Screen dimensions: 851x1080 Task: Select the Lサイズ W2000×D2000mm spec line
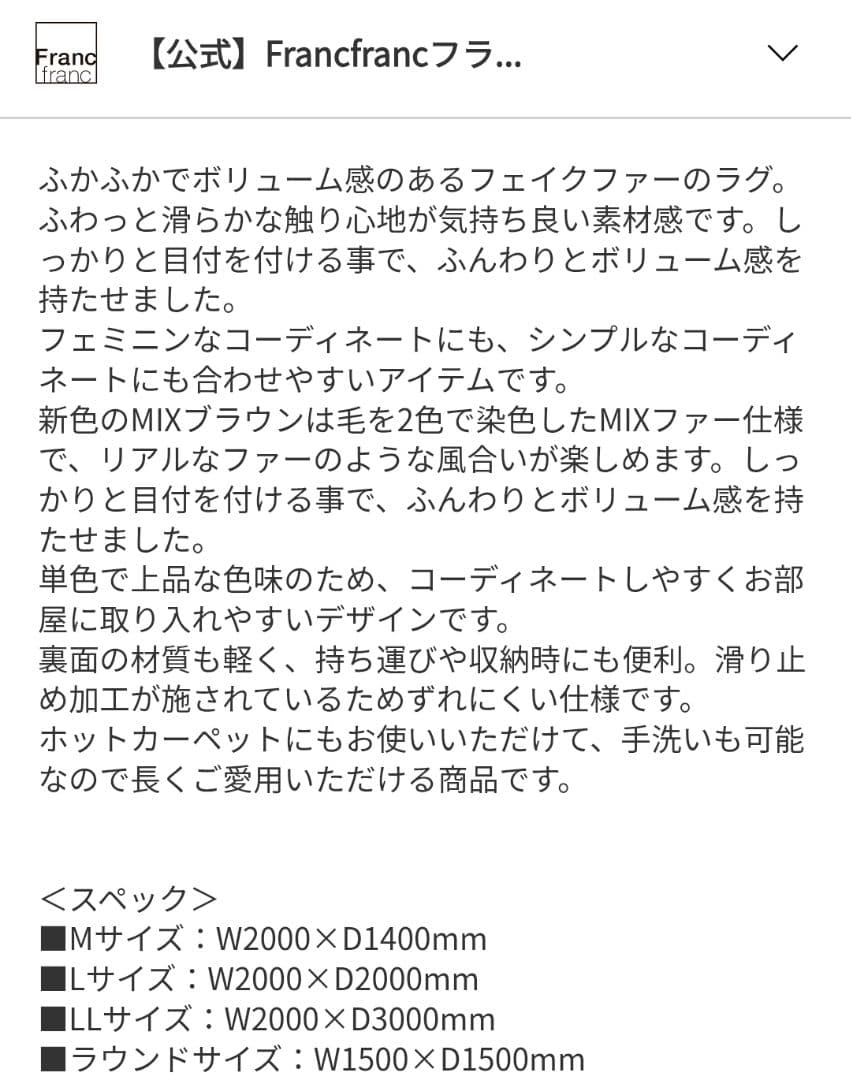coord(255,978)
